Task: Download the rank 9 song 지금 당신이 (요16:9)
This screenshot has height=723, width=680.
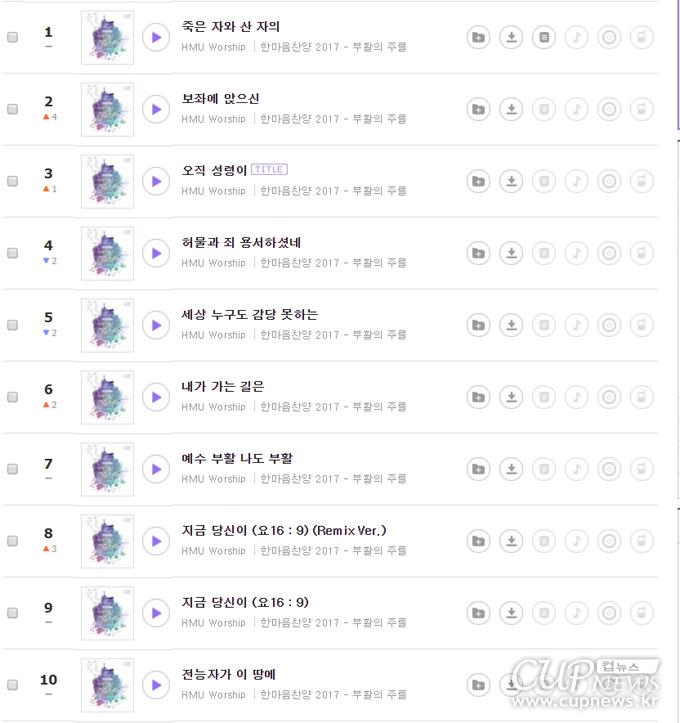Action: (x=511, y=613)
